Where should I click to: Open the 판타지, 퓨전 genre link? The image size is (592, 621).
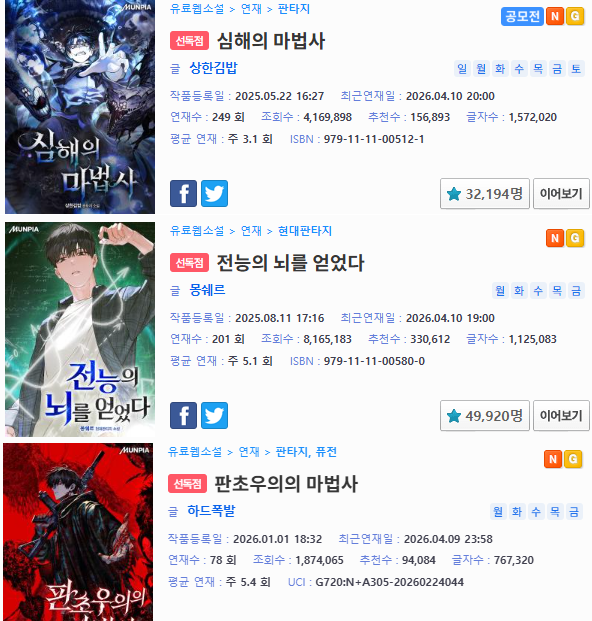click(306, 451)
